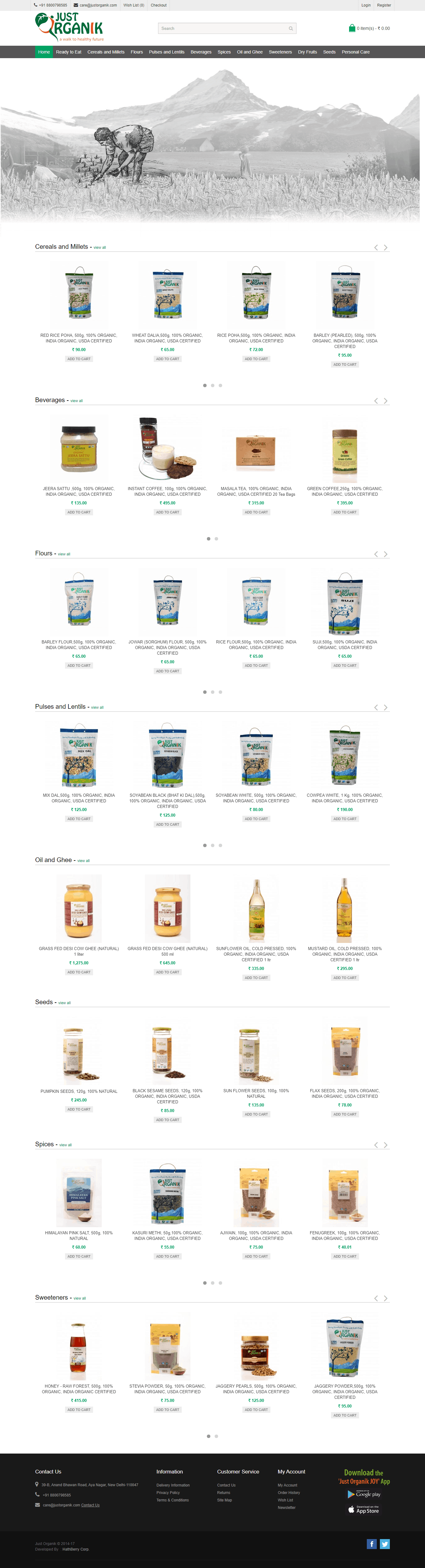View all Seeds products
This screenshot has height=1568, width=425.
(x=64, y=1003)
